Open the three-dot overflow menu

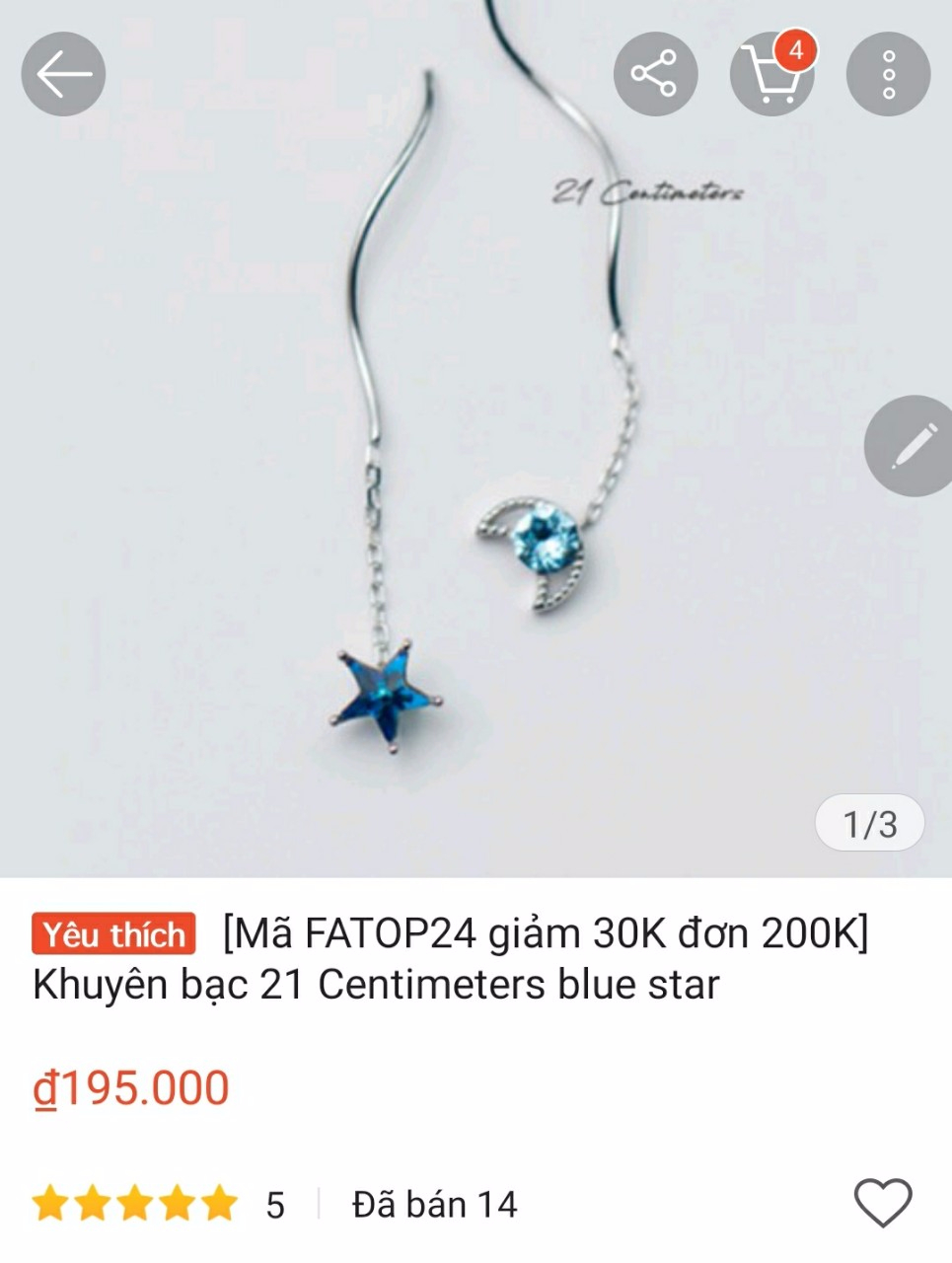[x=888, y=74]
